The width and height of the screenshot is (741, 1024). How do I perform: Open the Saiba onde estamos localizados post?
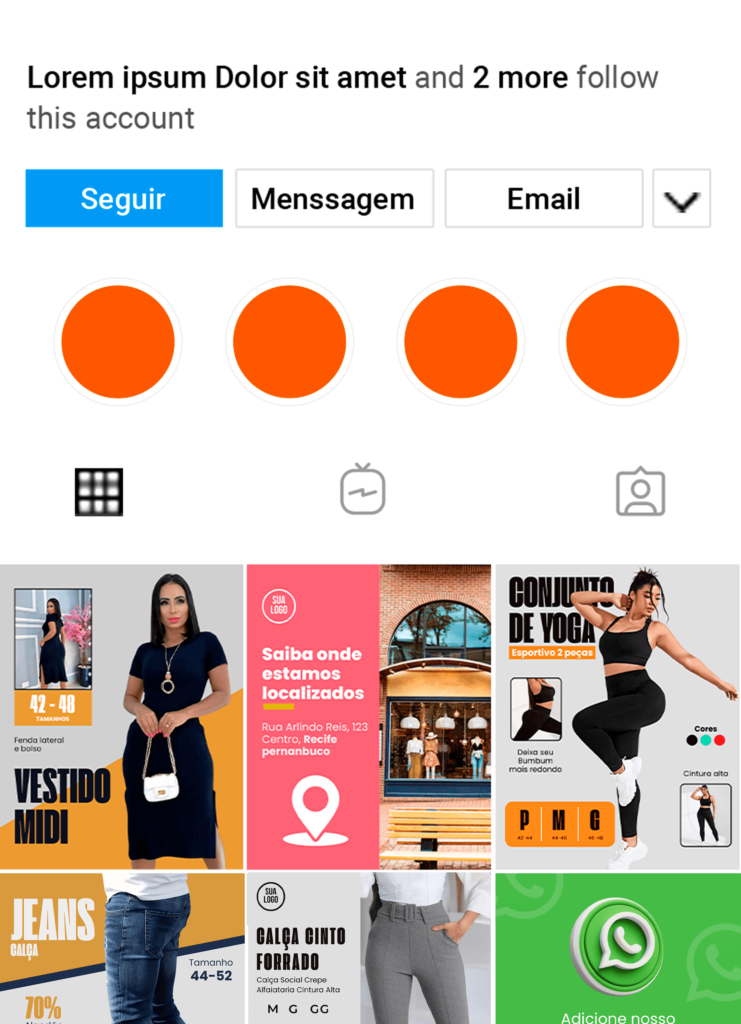click(x=368, y=716)
